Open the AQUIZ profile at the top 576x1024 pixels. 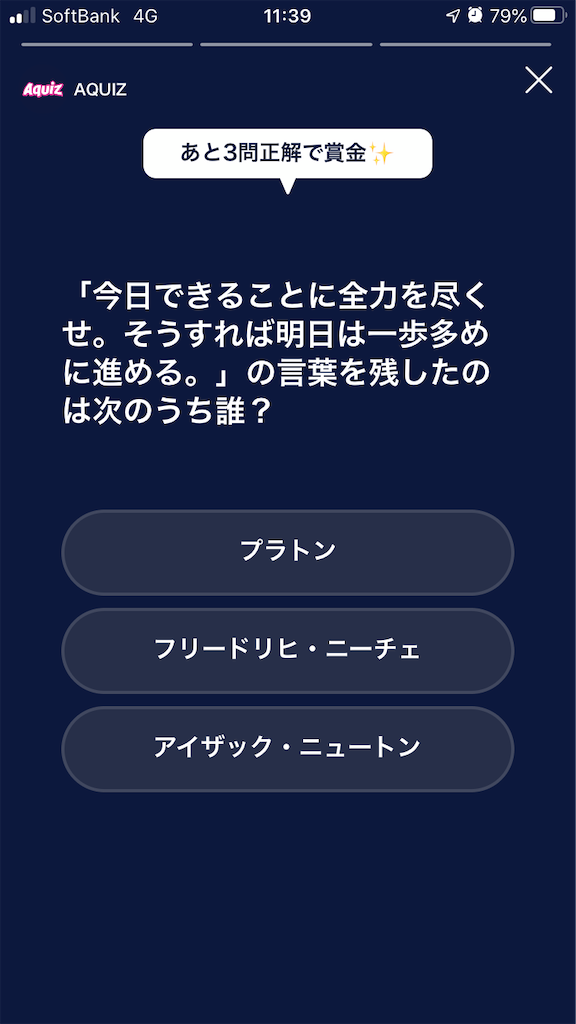coord(74,89)
